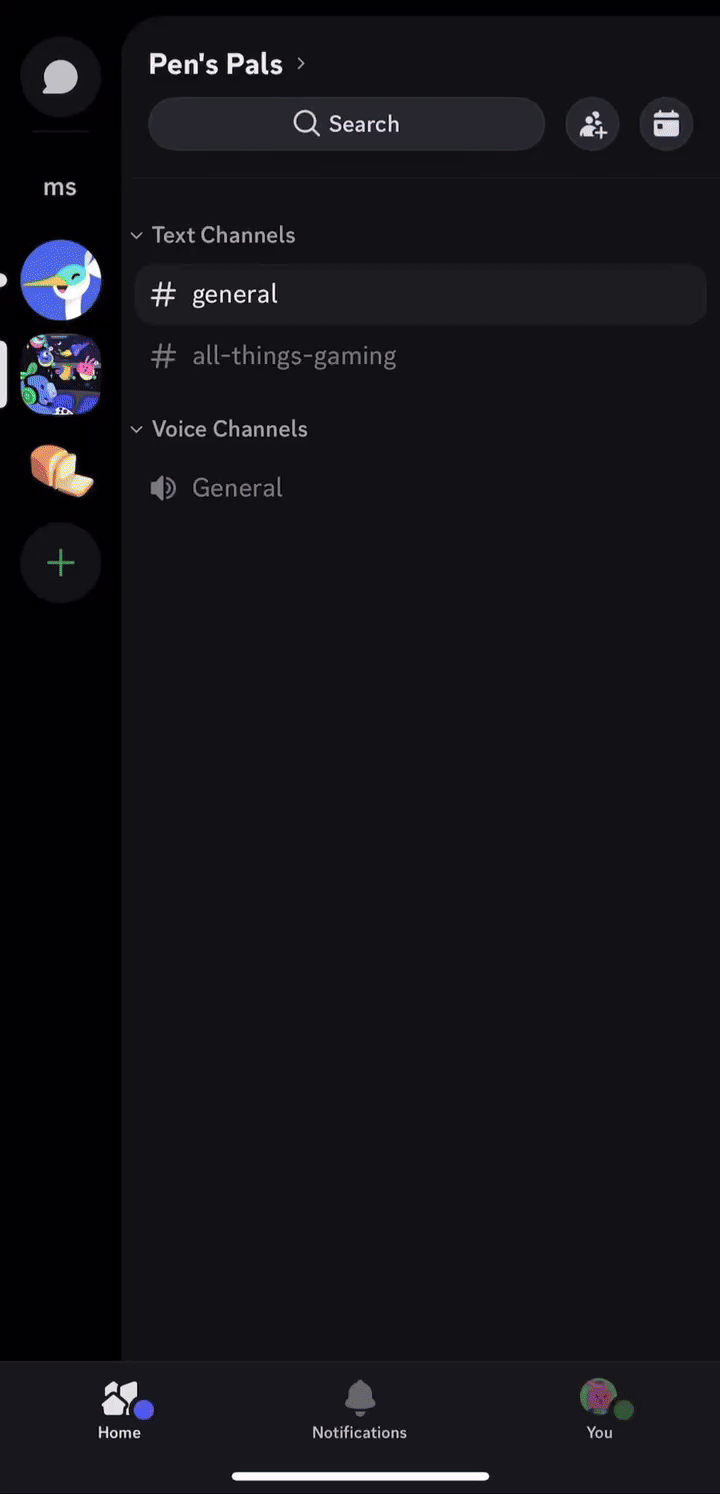Open the all-things-gaming channel
Viewport: 720px width, 1494px height.
tap(293, 355)
